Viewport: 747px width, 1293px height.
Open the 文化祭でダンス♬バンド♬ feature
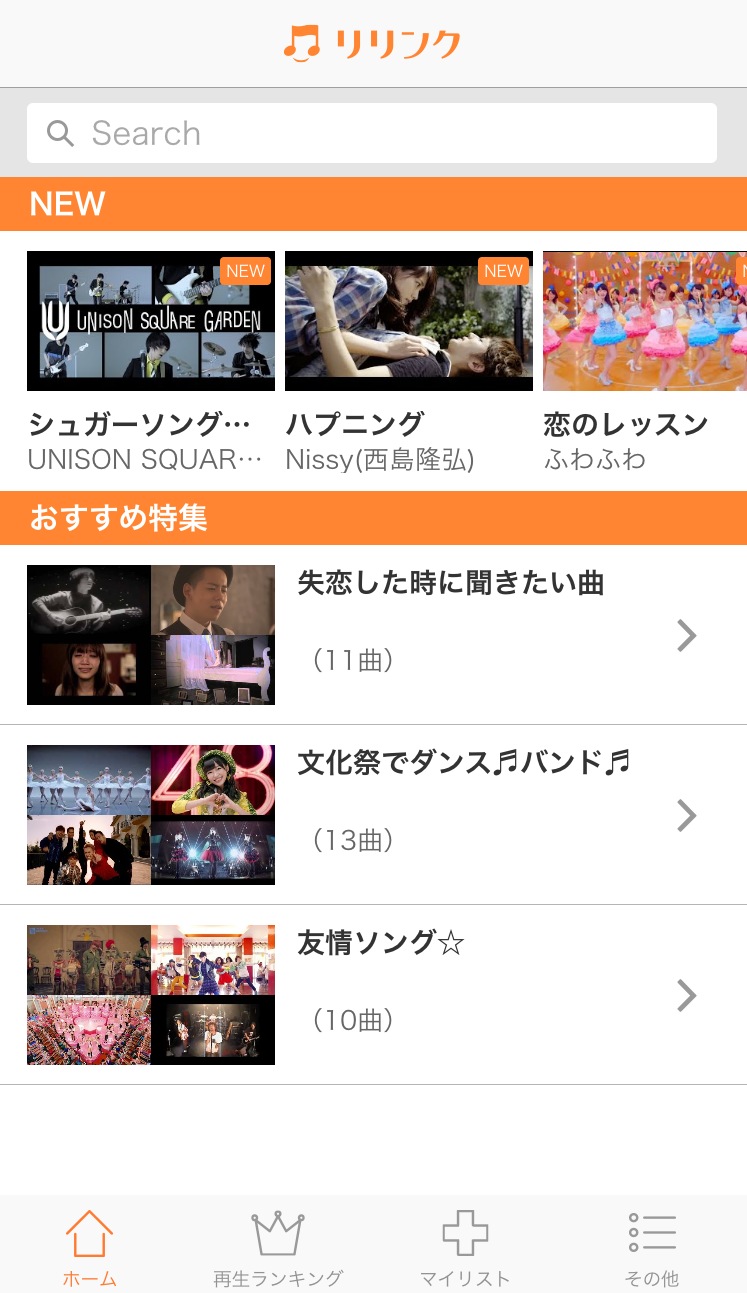pyautogui.click(x=373, y=815)
